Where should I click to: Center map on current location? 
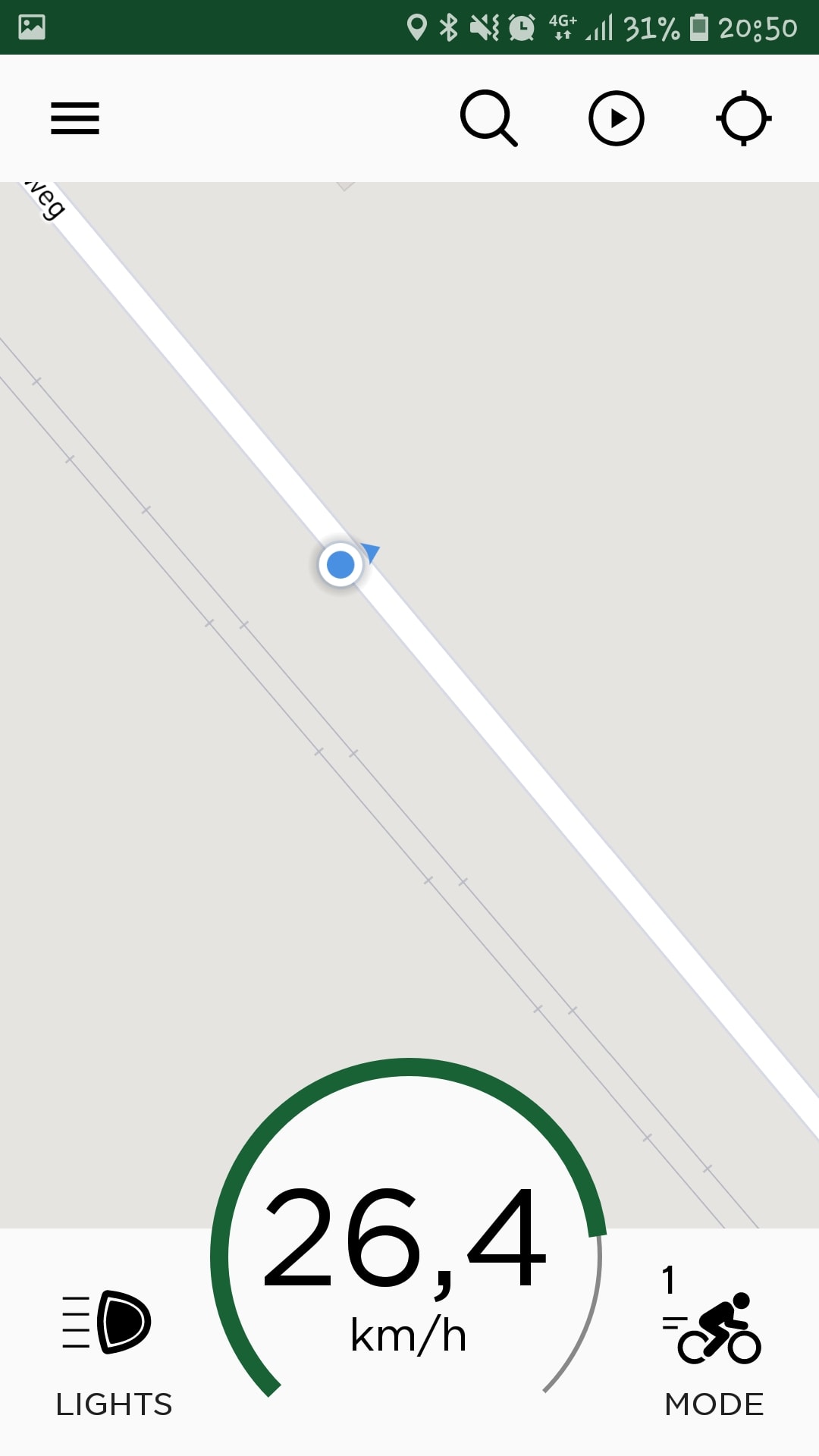click(x=743, y=118)
